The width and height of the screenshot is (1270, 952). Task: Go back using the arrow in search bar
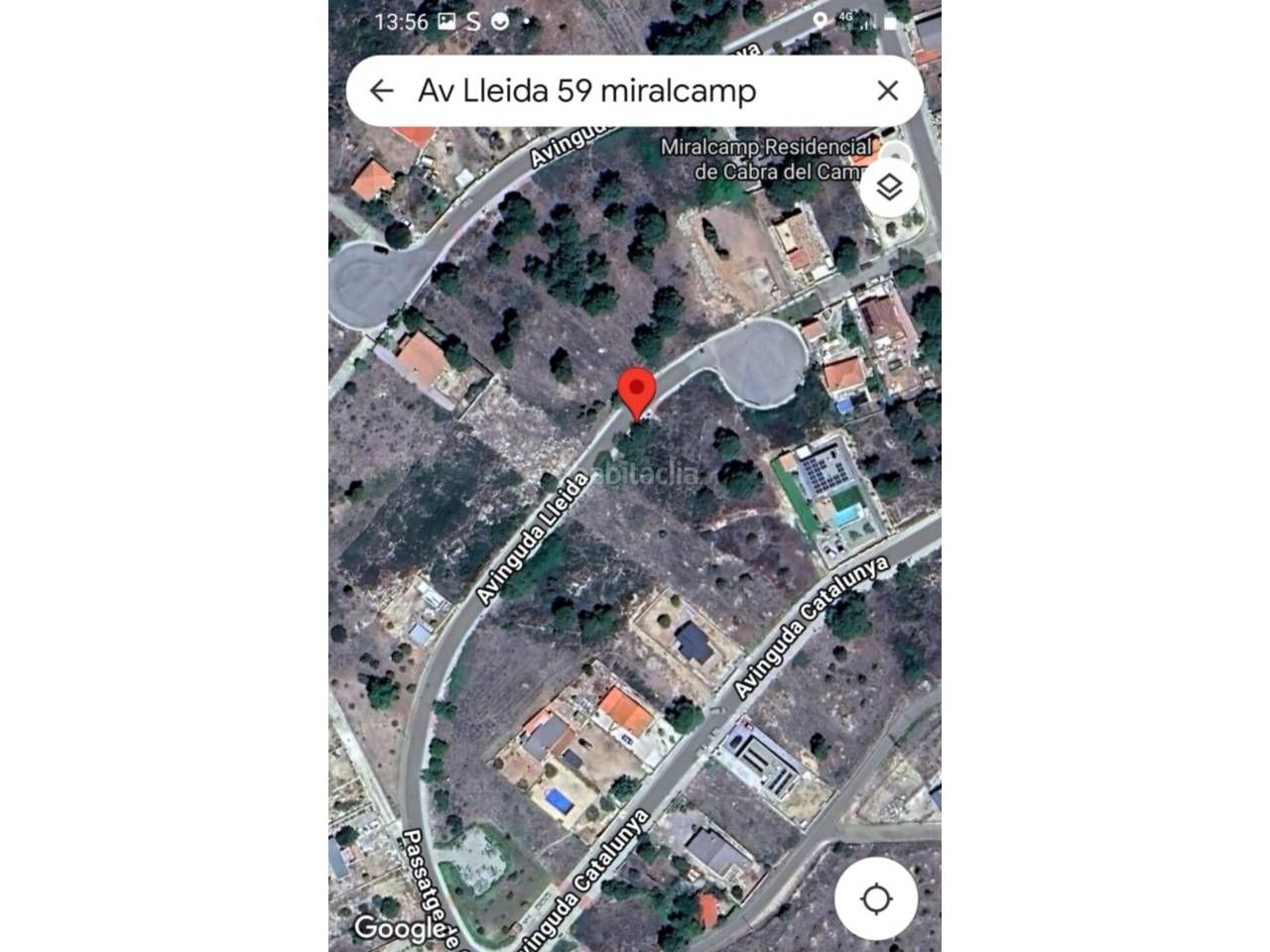pos(381,91)
